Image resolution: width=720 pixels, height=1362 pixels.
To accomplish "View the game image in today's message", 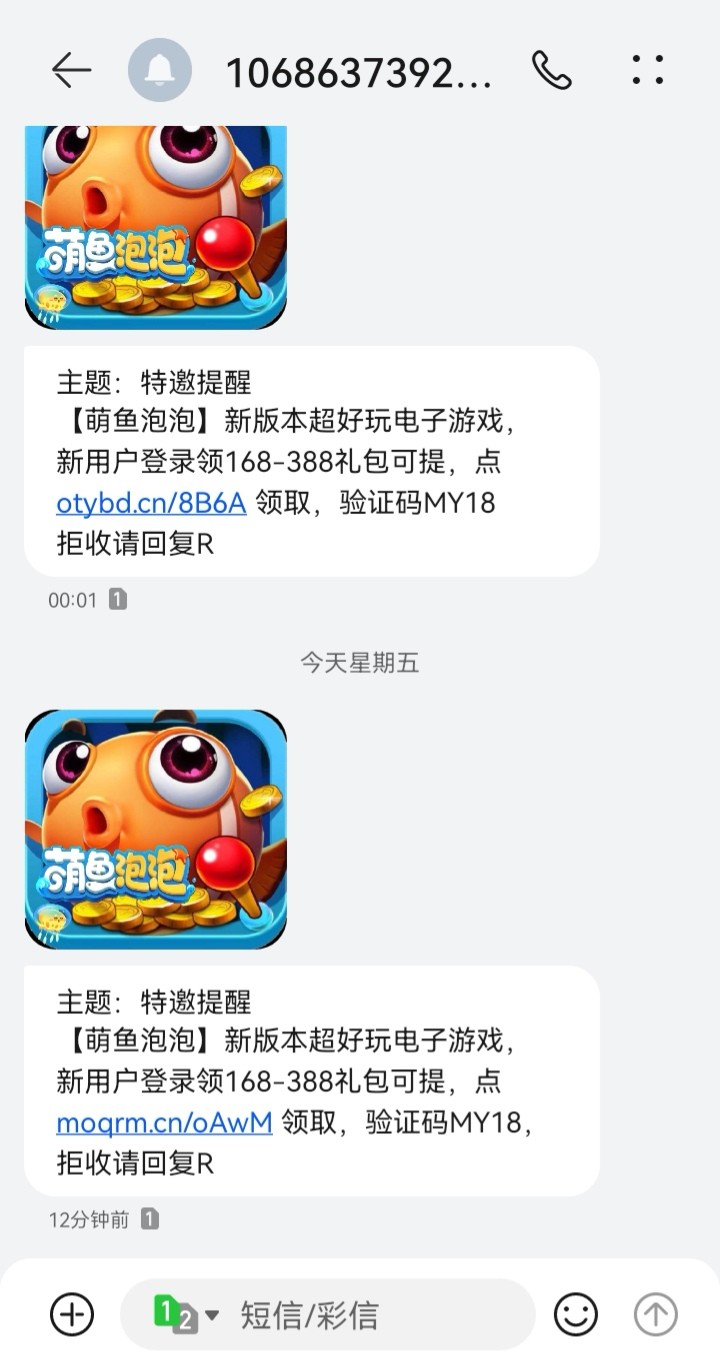I will pyautogui.click(x=156, y=829).
